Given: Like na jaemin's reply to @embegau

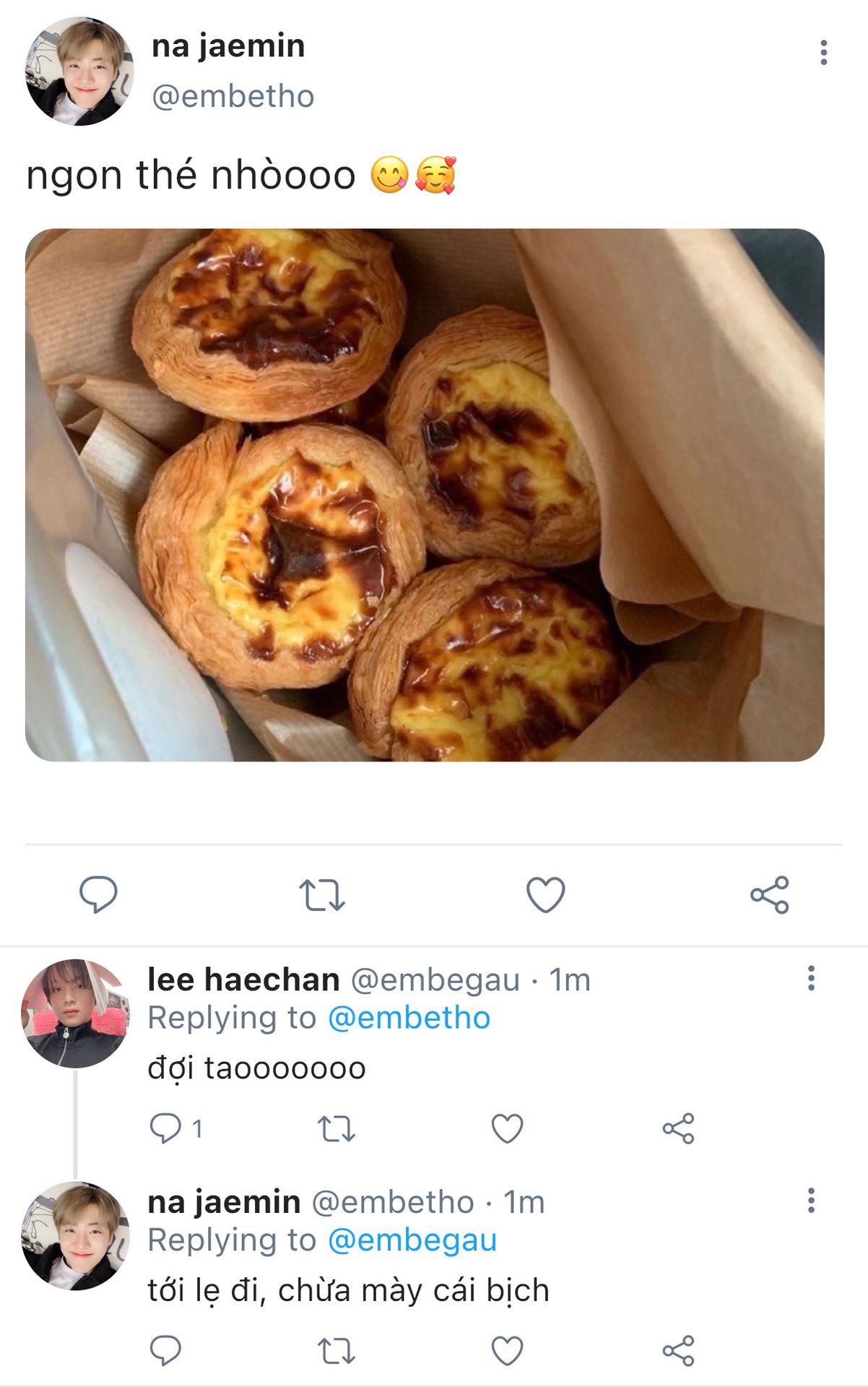Looking at the screenshot, I should pos(507,1350).
